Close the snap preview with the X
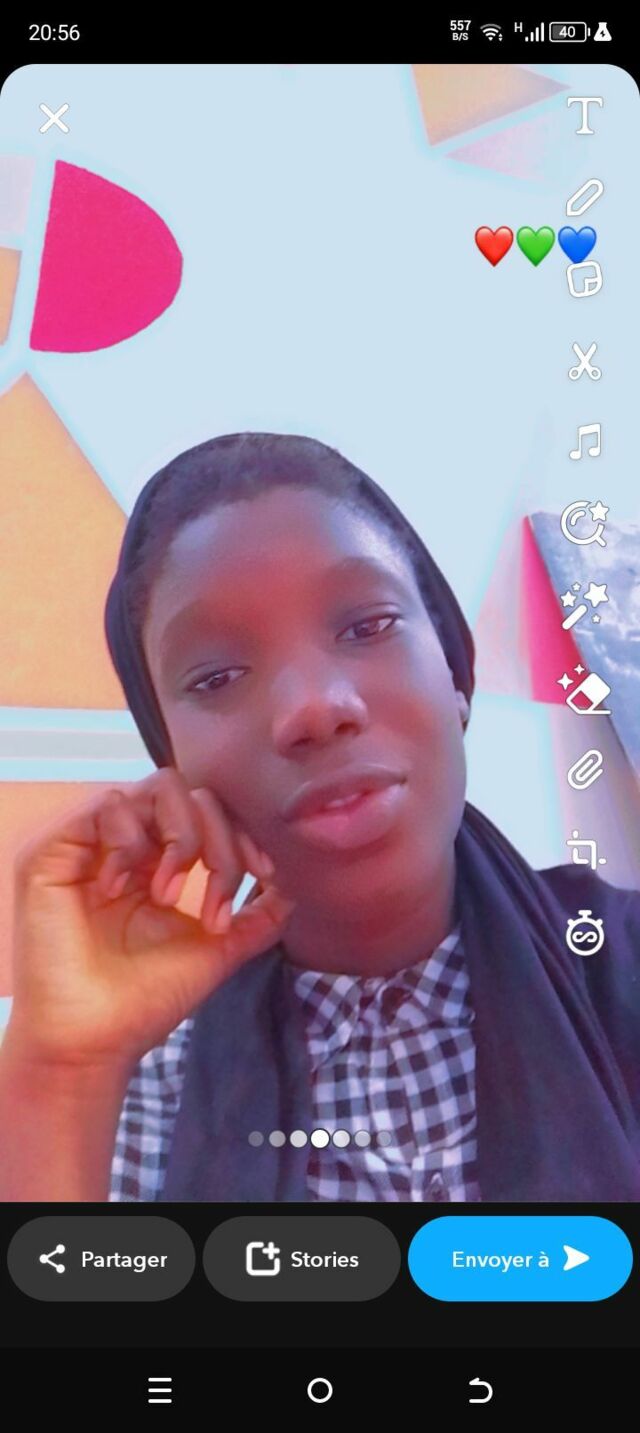The height and width of the screenshot is (1433, 640). tap(54, 119)
